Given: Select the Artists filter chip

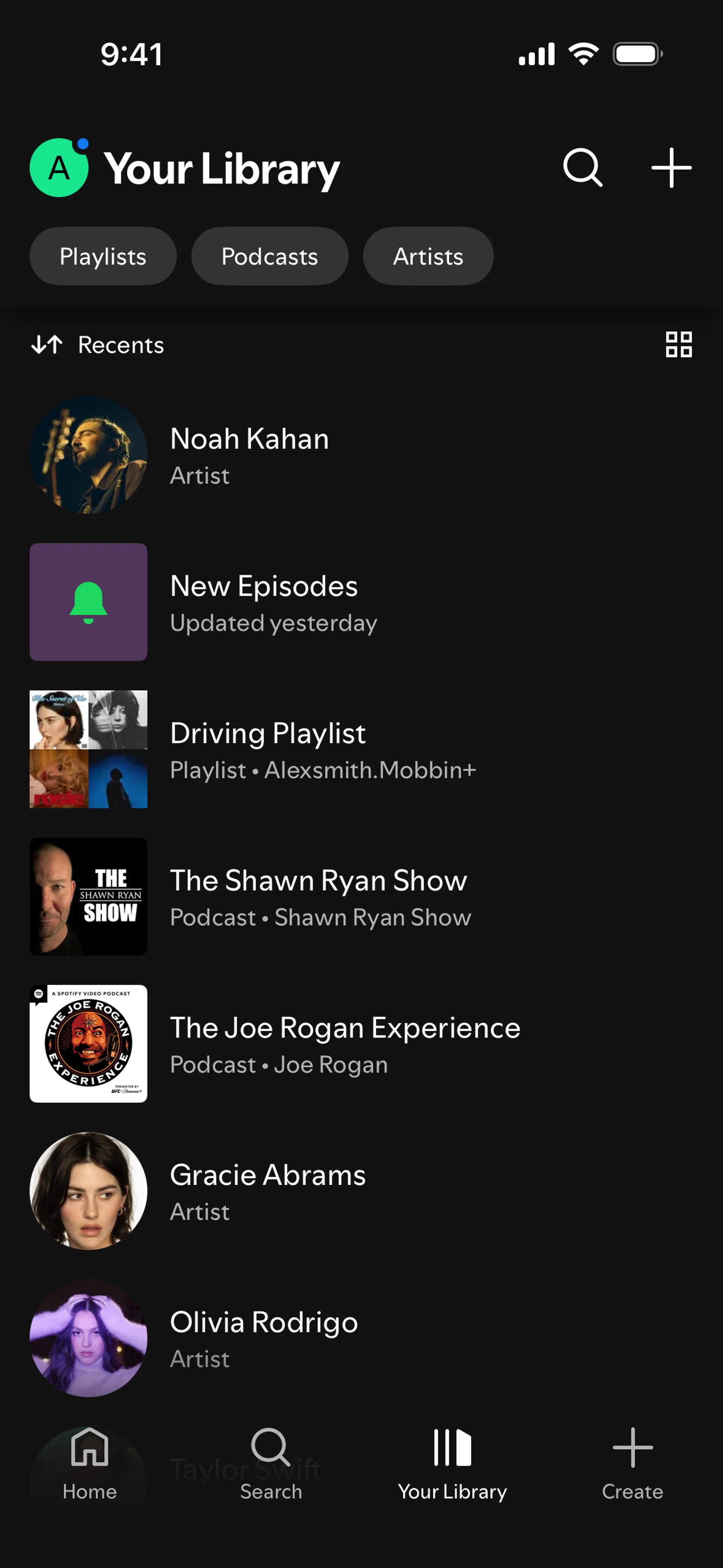Looking at the screenshot, I should (428, 256).
